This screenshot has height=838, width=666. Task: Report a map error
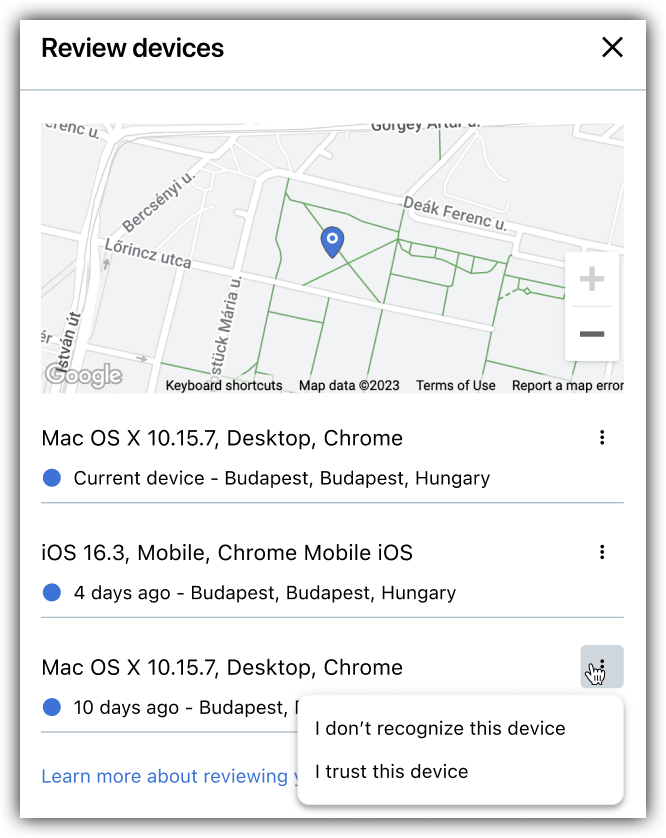click(x=566, y=385)
